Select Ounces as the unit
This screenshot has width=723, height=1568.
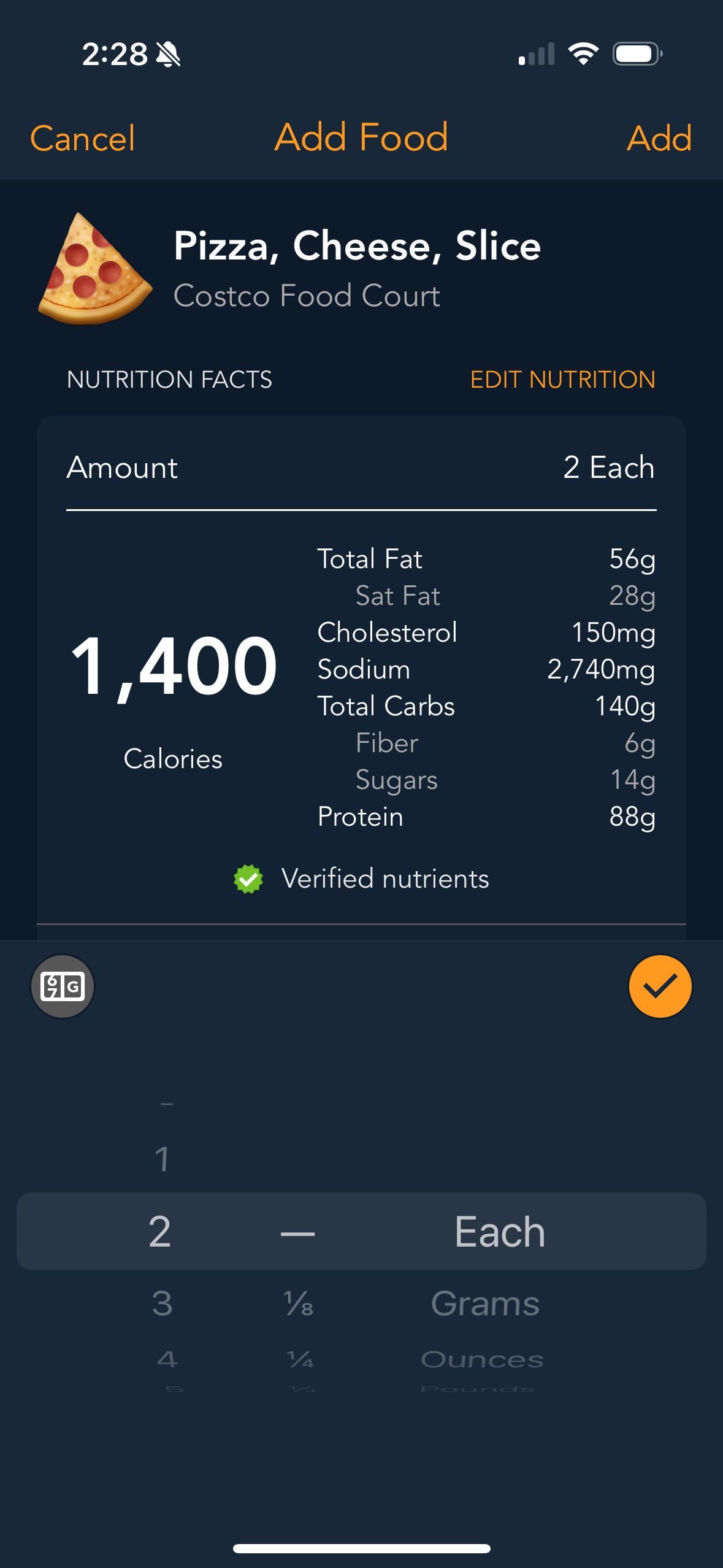coord(482,1359)
